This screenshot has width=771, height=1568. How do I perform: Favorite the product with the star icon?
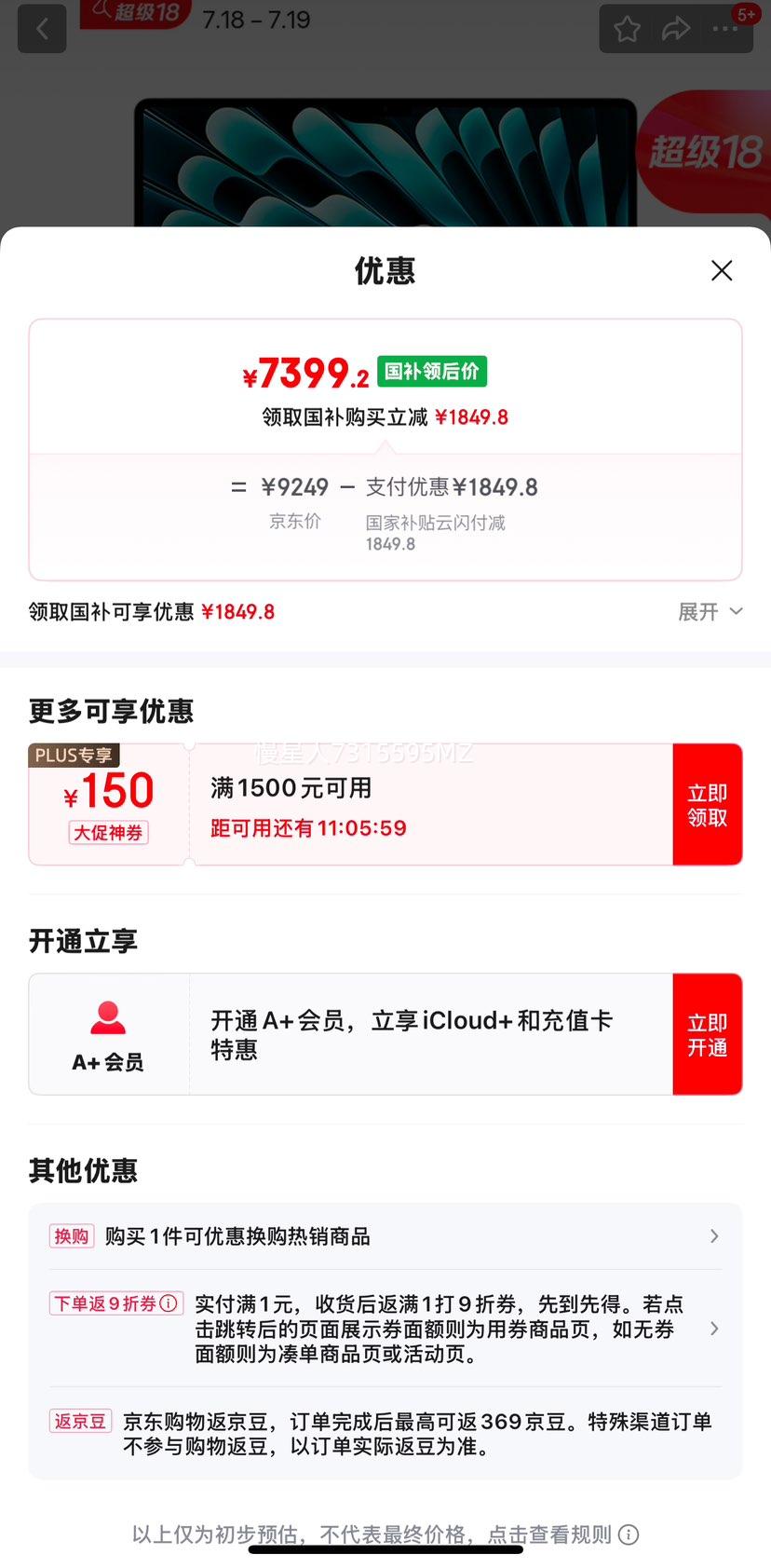(x=626, y=29)
